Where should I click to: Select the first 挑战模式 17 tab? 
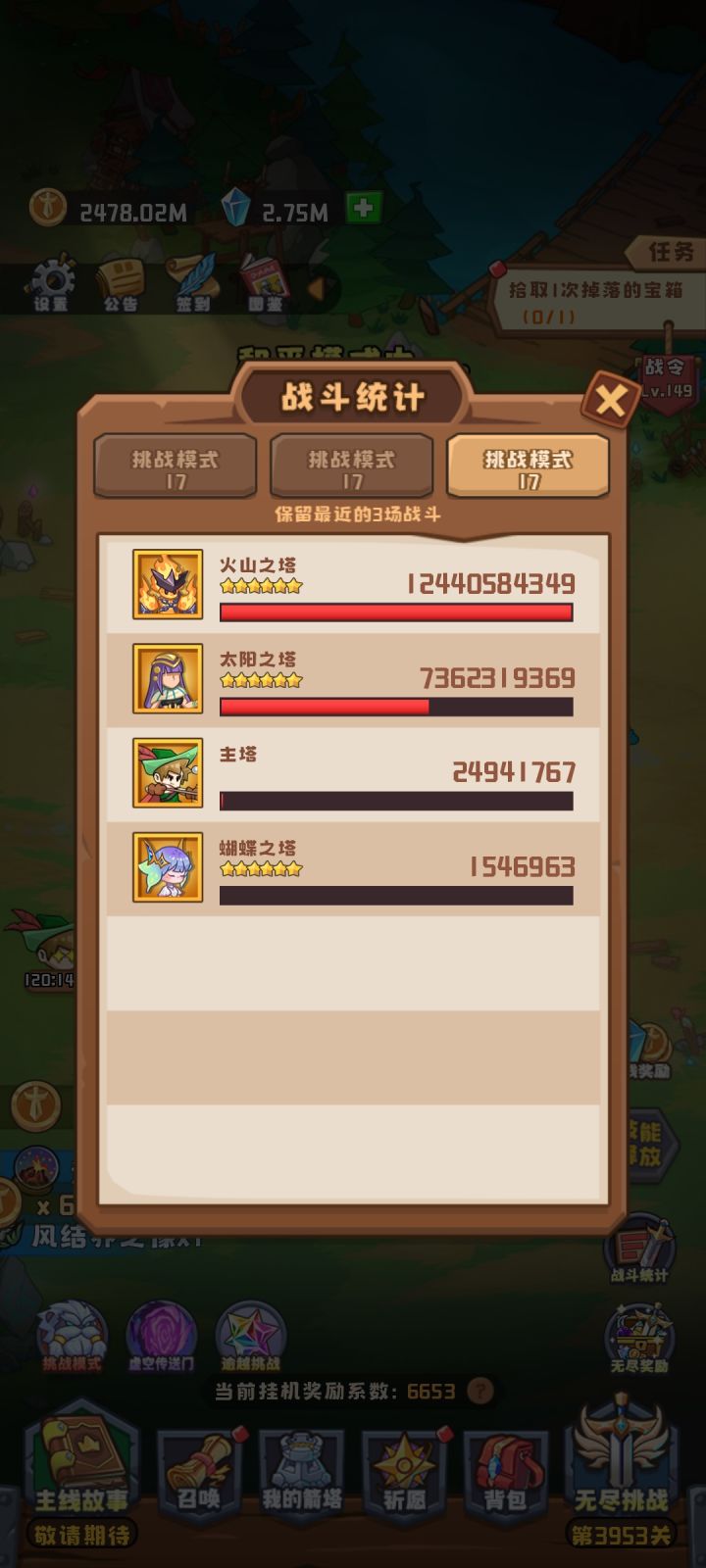[x=175, y=467]
